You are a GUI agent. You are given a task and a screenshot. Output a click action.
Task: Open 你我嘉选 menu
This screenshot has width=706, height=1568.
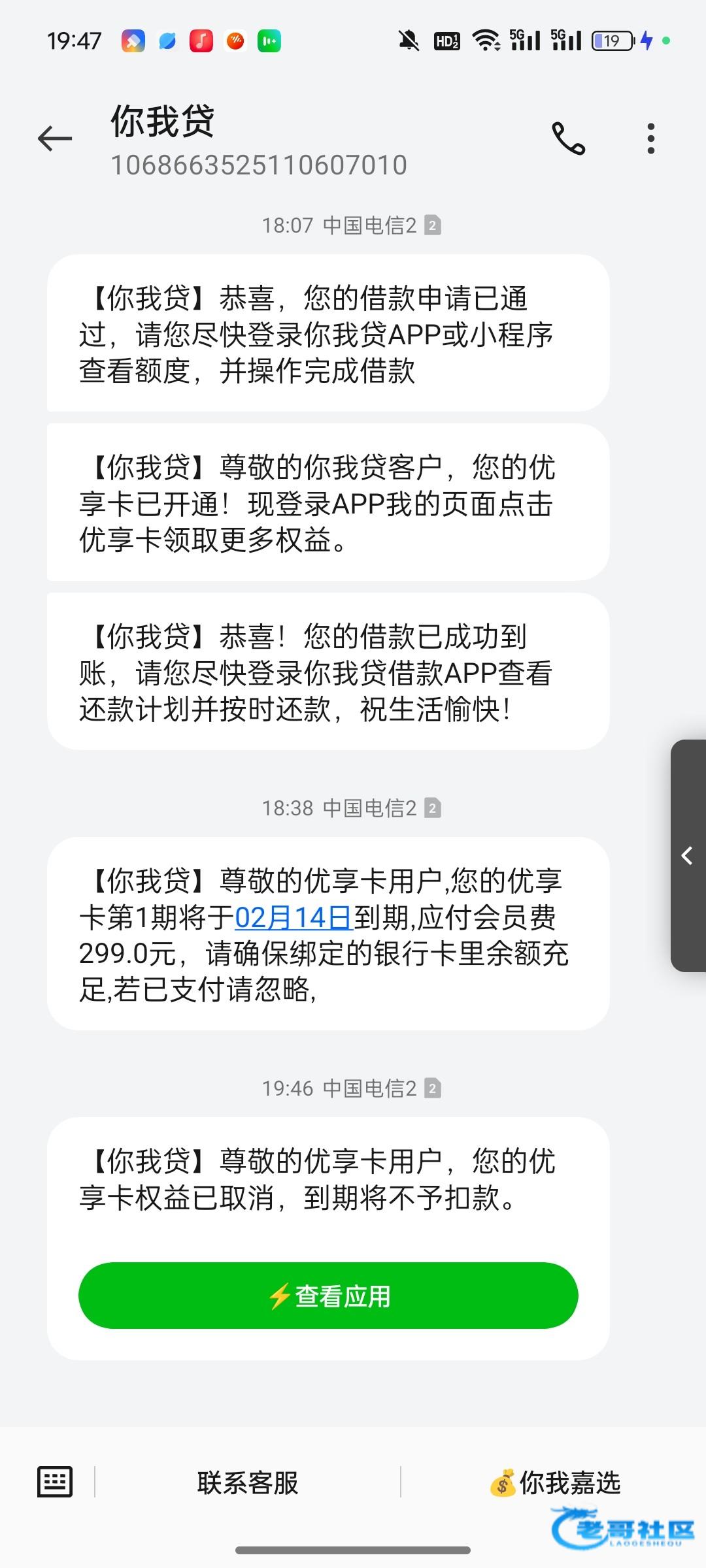tap(555, 1482)
